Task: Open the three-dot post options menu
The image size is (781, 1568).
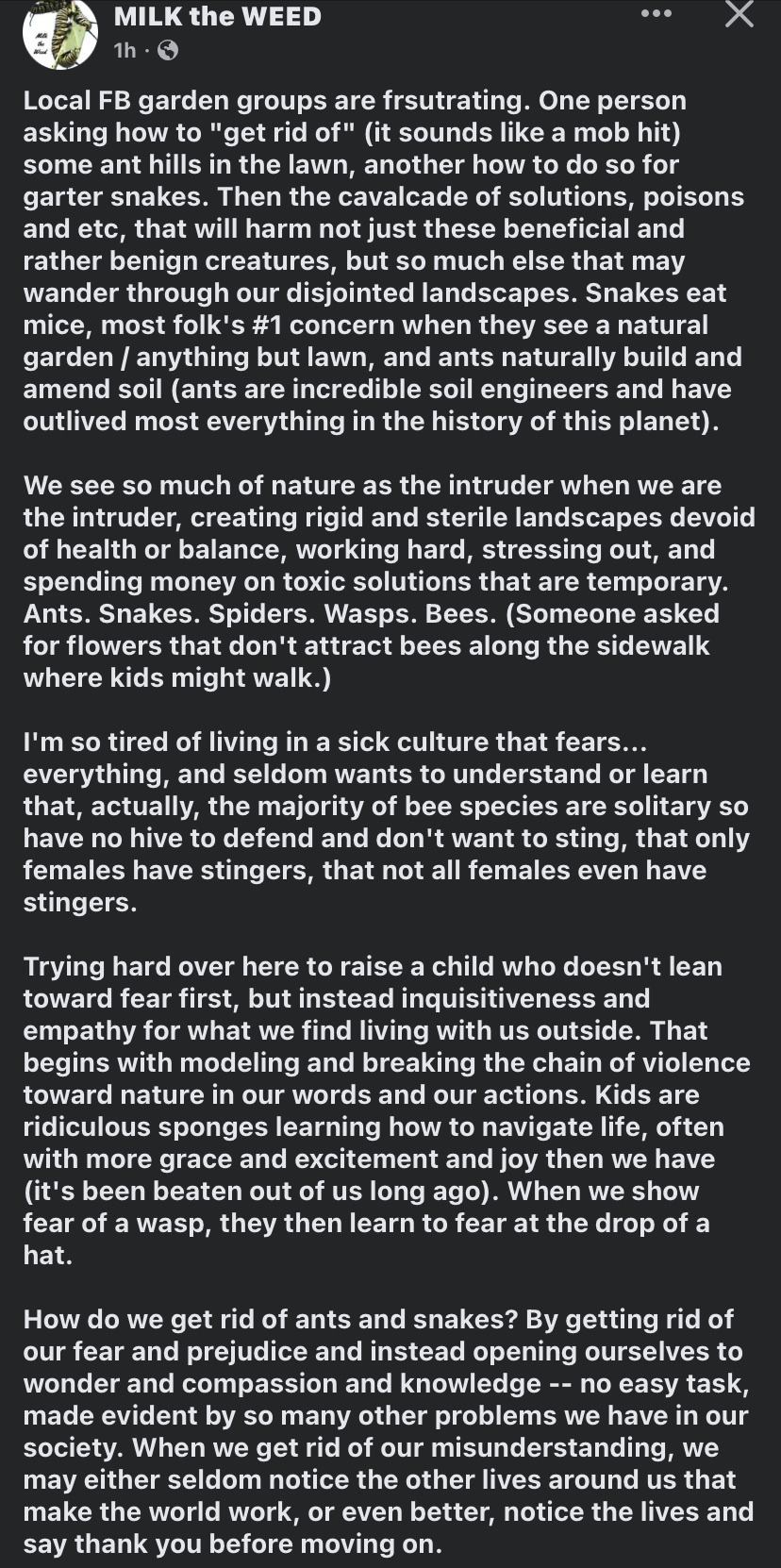Action: 656,14
